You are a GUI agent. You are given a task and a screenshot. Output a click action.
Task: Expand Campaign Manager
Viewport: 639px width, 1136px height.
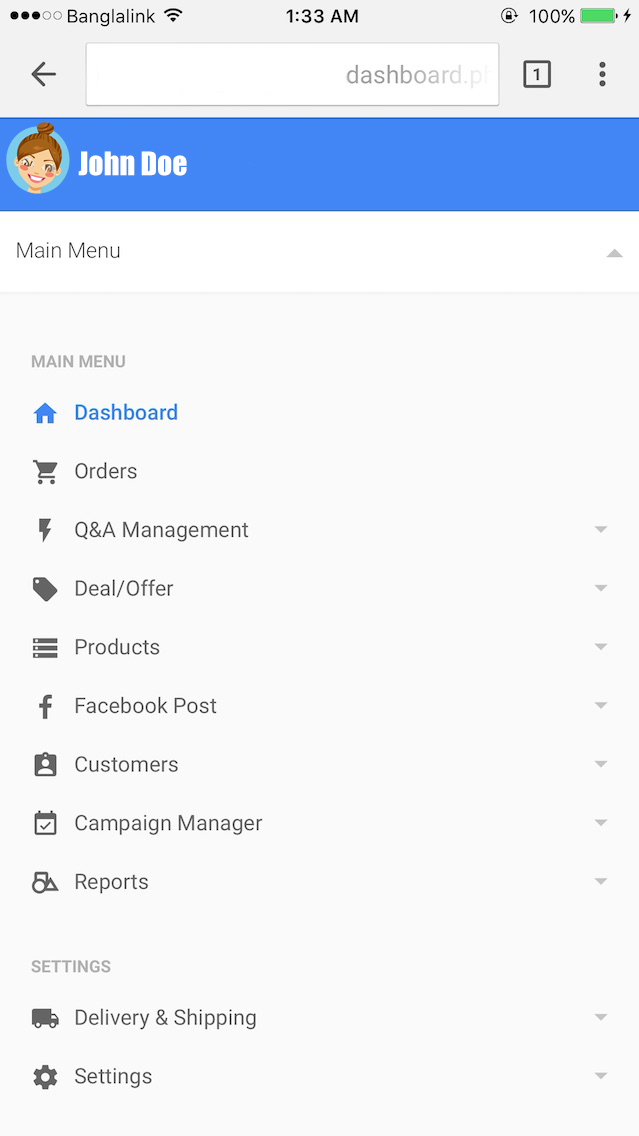pyautogui.click(x=320, y=824)
